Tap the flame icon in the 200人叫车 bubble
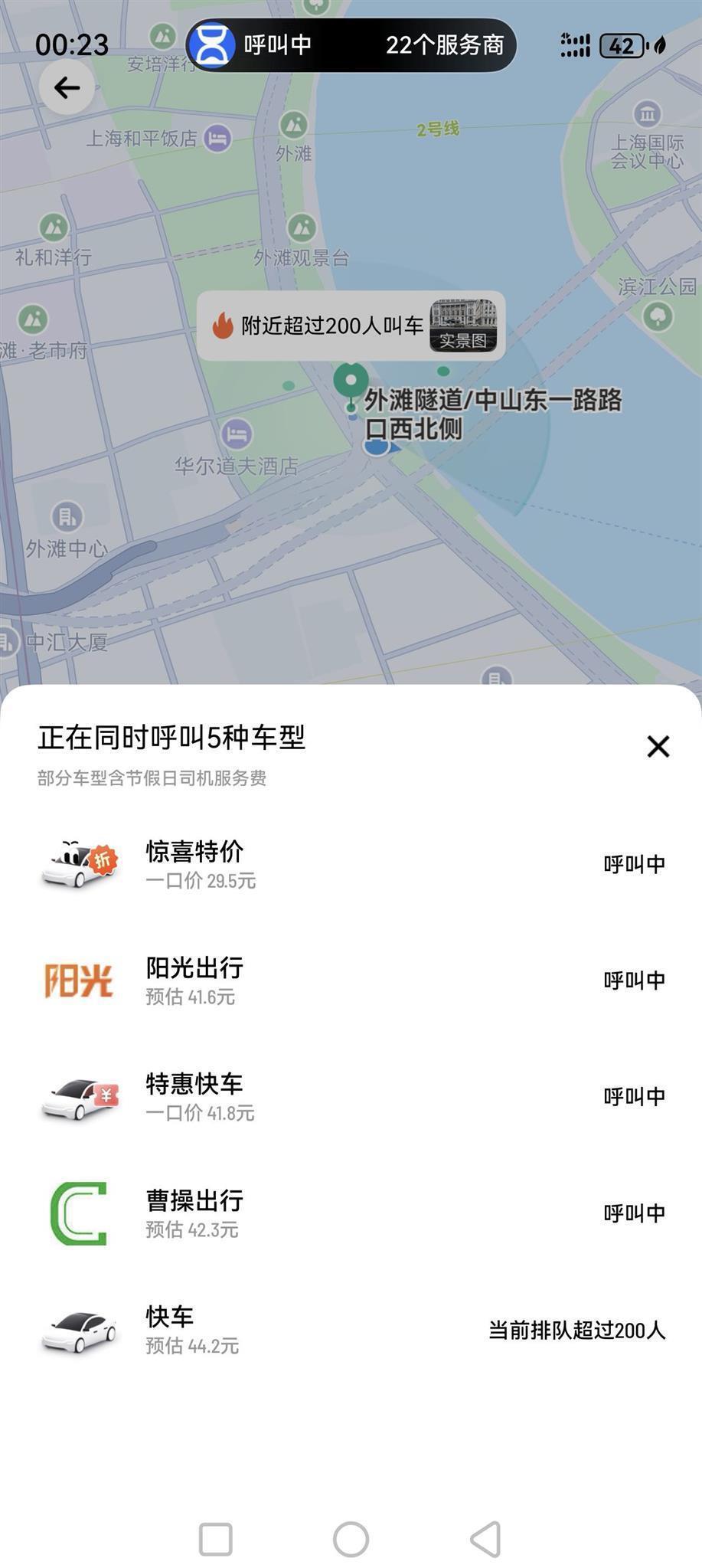Viewport: 702px width, 1568px height. tap(222, 326)
